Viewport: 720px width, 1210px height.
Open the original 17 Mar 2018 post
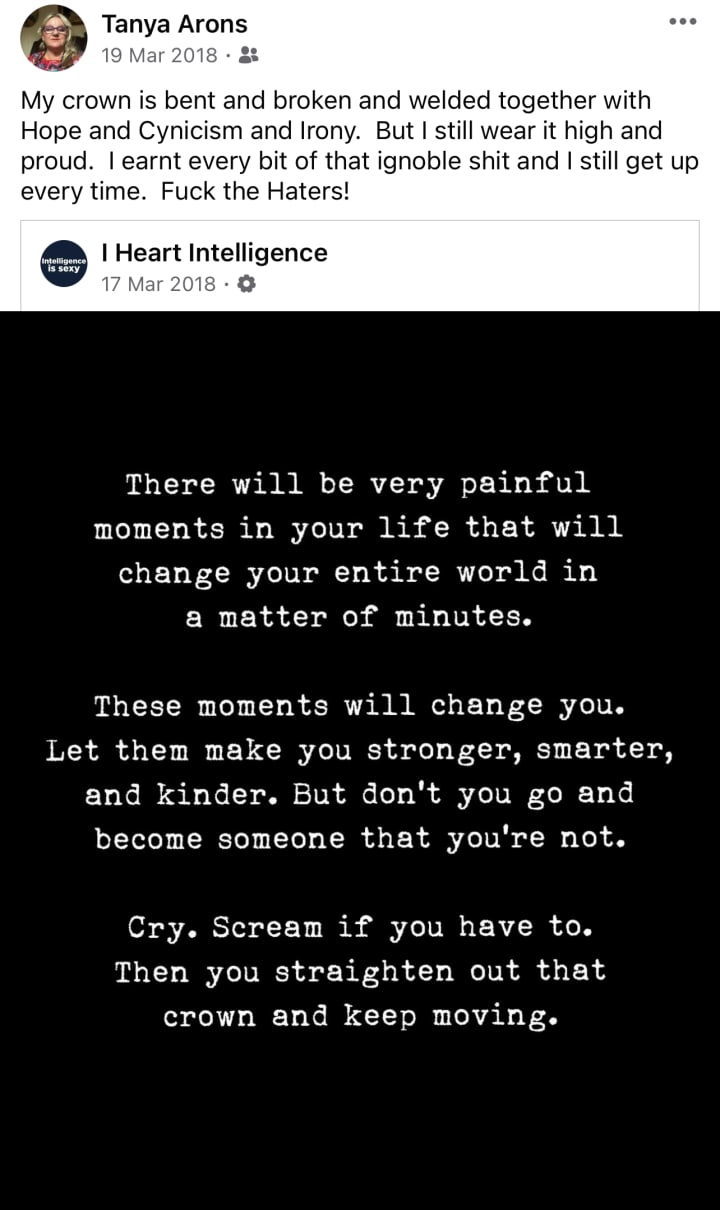[158, 284]
